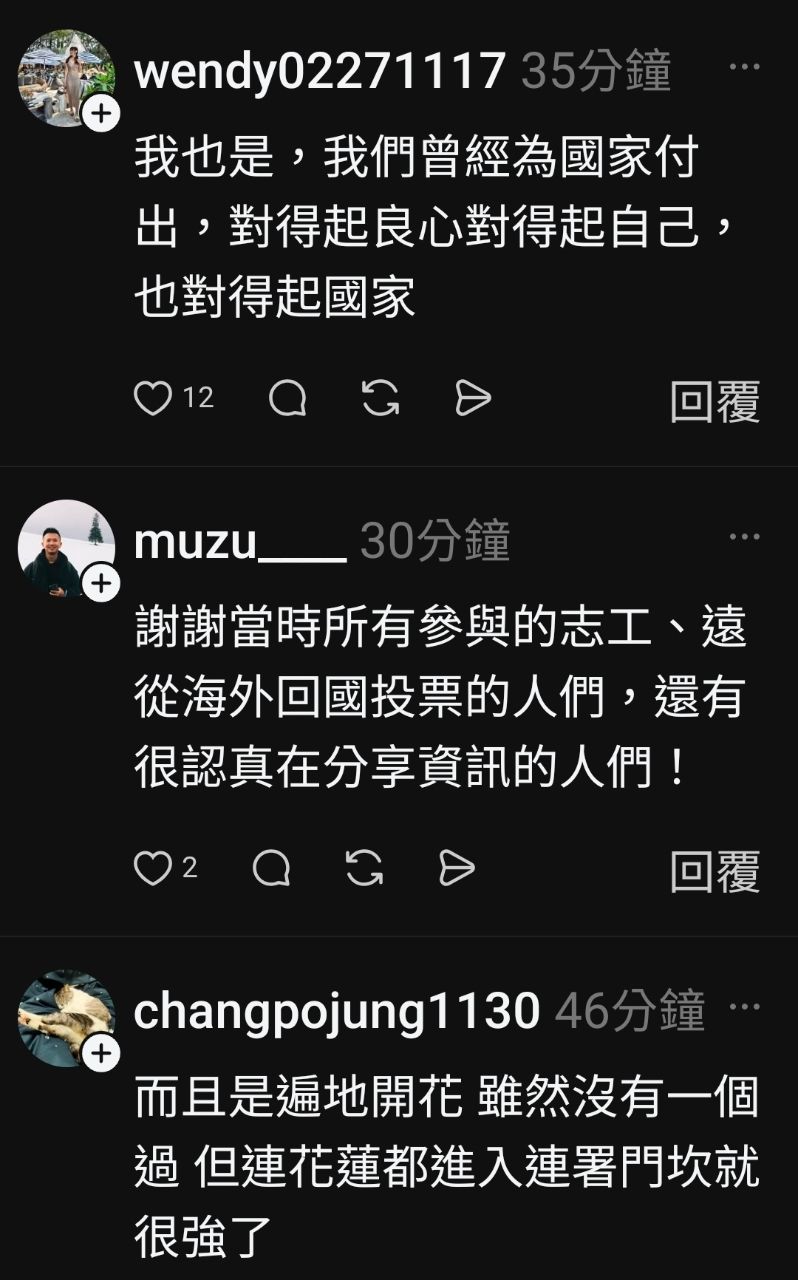Share muzu____'s comment via send icon
Viewport: 798px width, 1280px height.
pos(457,868)
